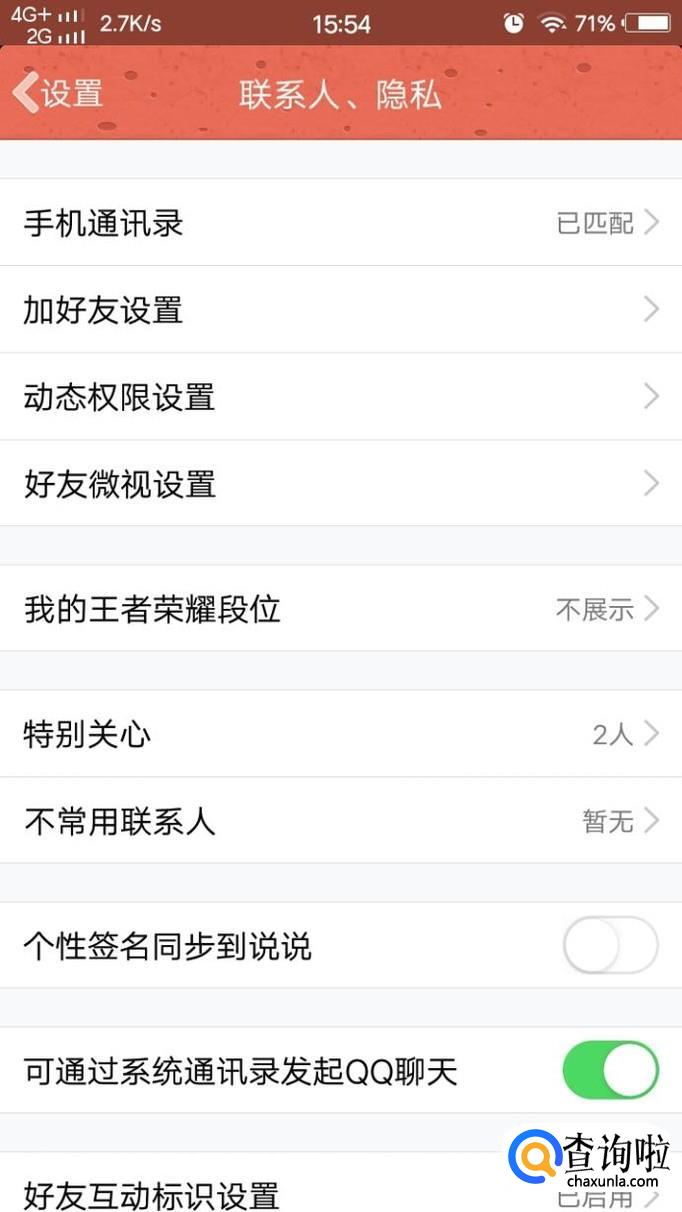682x1212 pixels.
Task: Open 我的王者荣耀段位 setting
Action: coord(340,608)
